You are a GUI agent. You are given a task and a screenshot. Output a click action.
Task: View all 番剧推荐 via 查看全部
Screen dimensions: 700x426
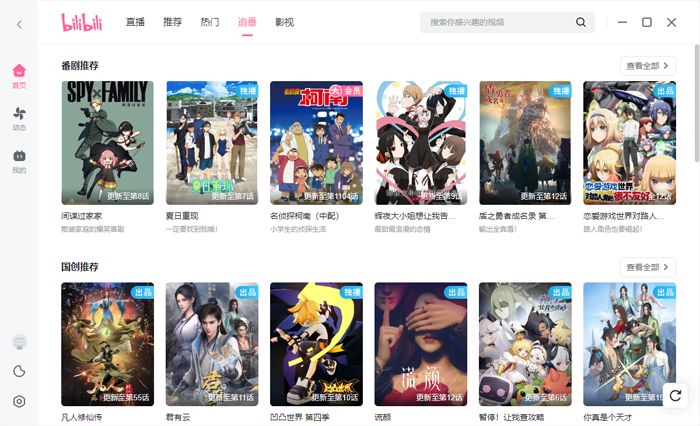point(647,66)
